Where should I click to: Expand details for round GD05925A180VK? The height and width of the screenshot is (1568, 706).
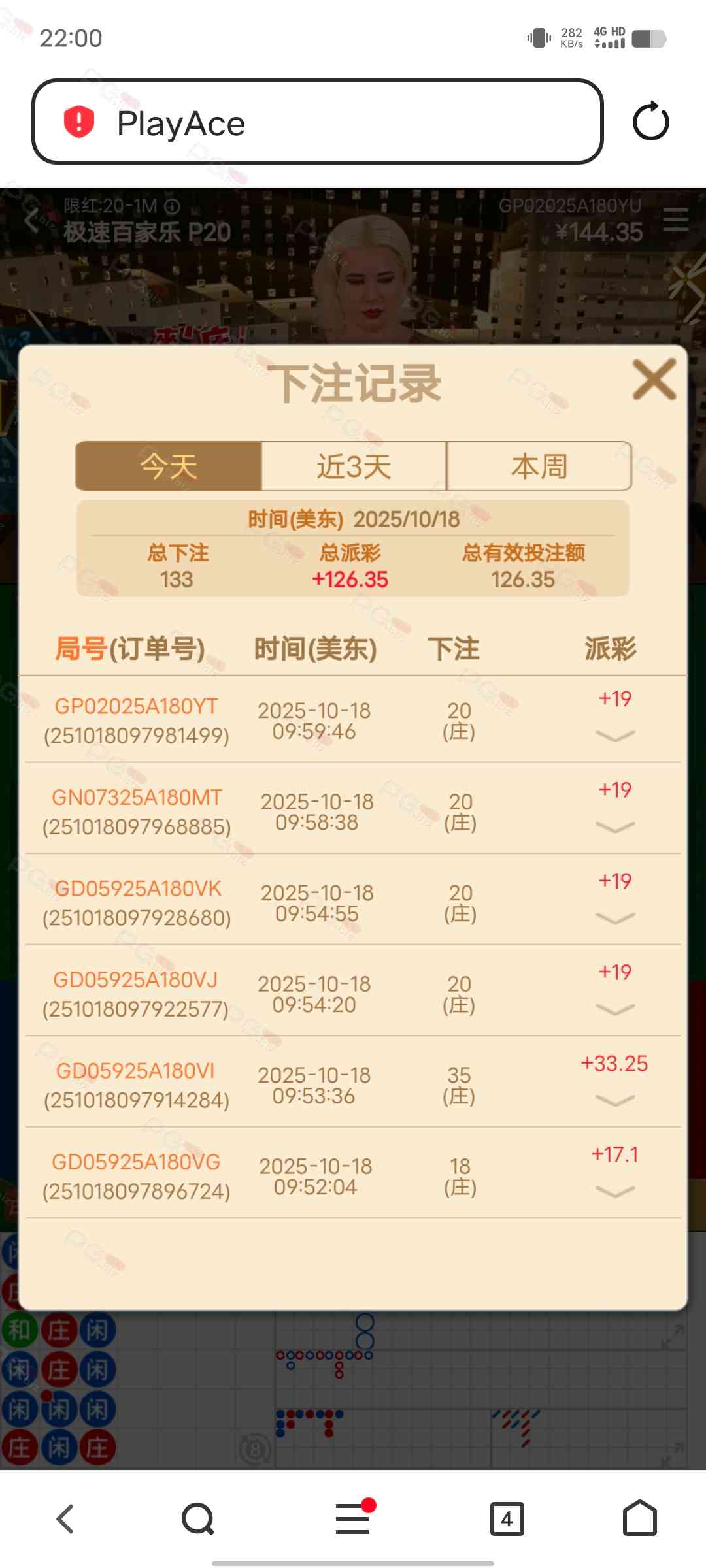tap(615, 919)
